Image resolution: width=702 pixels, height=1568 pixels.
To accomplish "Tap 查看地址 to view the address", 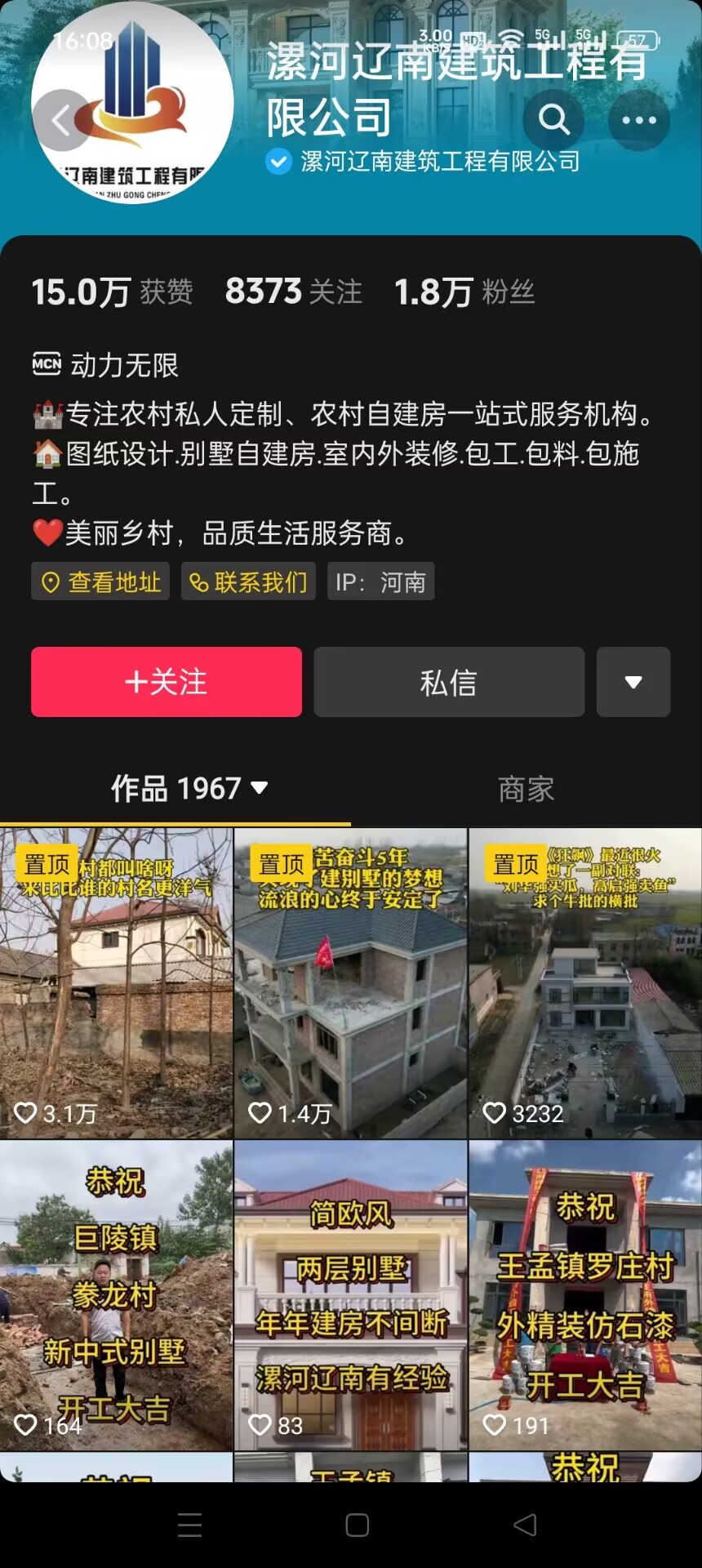I will (100, 581).
